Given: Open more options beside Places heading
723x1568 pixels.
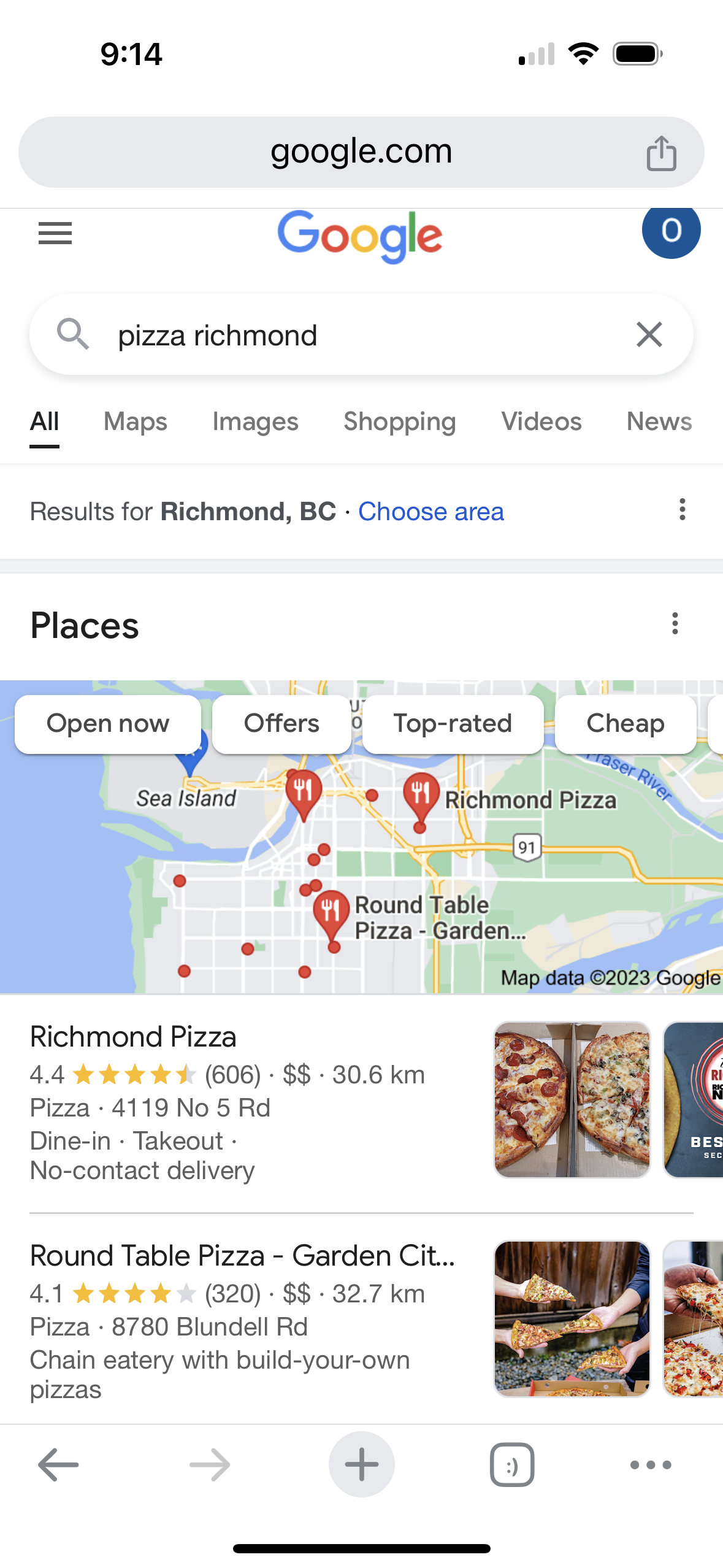Looking at the screenshot, I should [x=675, y=624].
